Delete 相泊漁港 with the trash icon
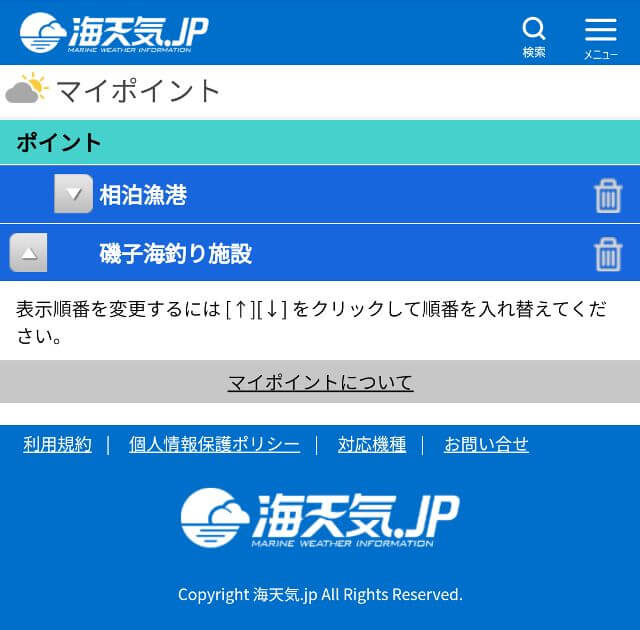 coord(608,195)
